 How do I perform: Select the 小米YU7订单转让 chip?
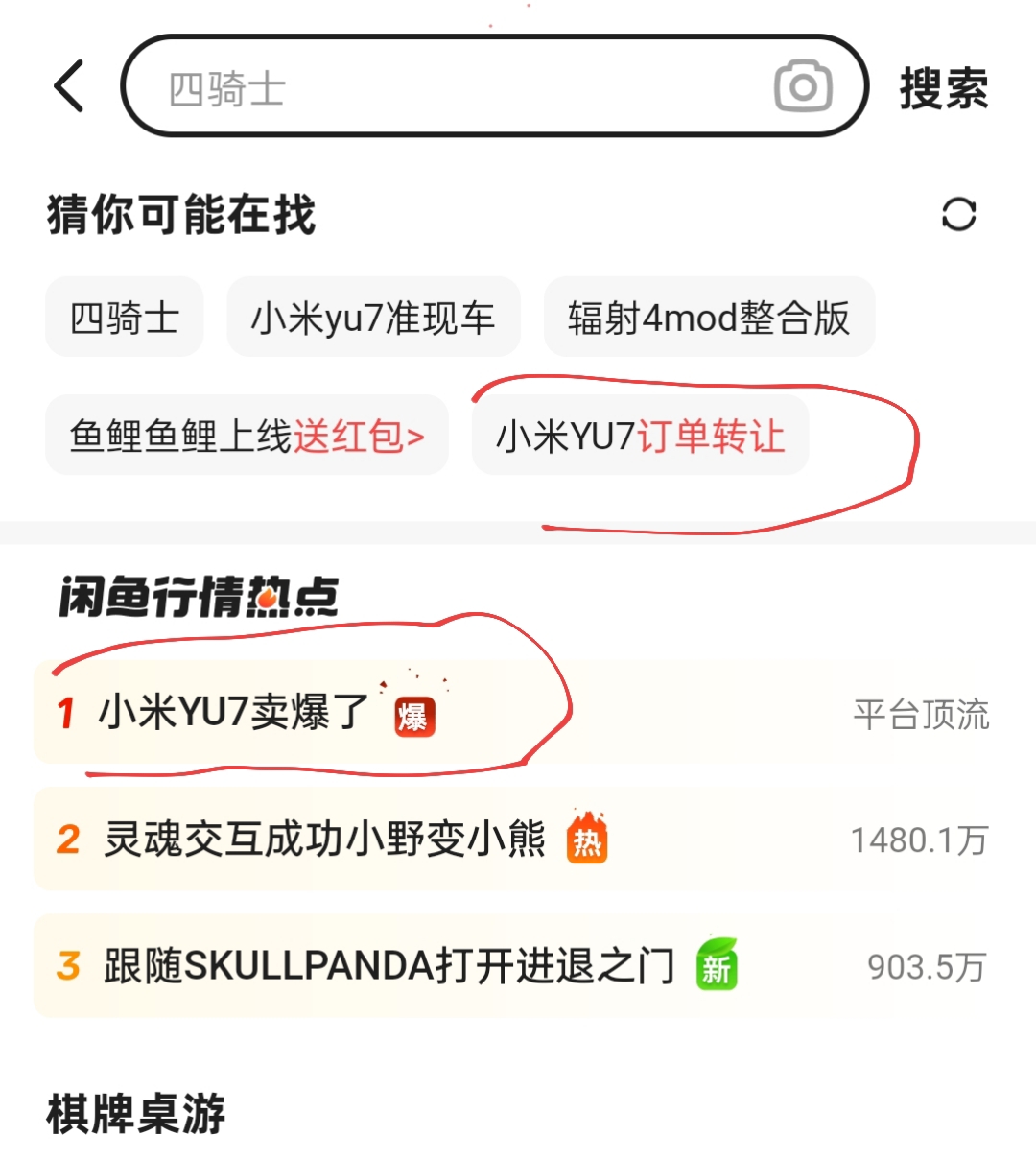(x=640, y=436)
